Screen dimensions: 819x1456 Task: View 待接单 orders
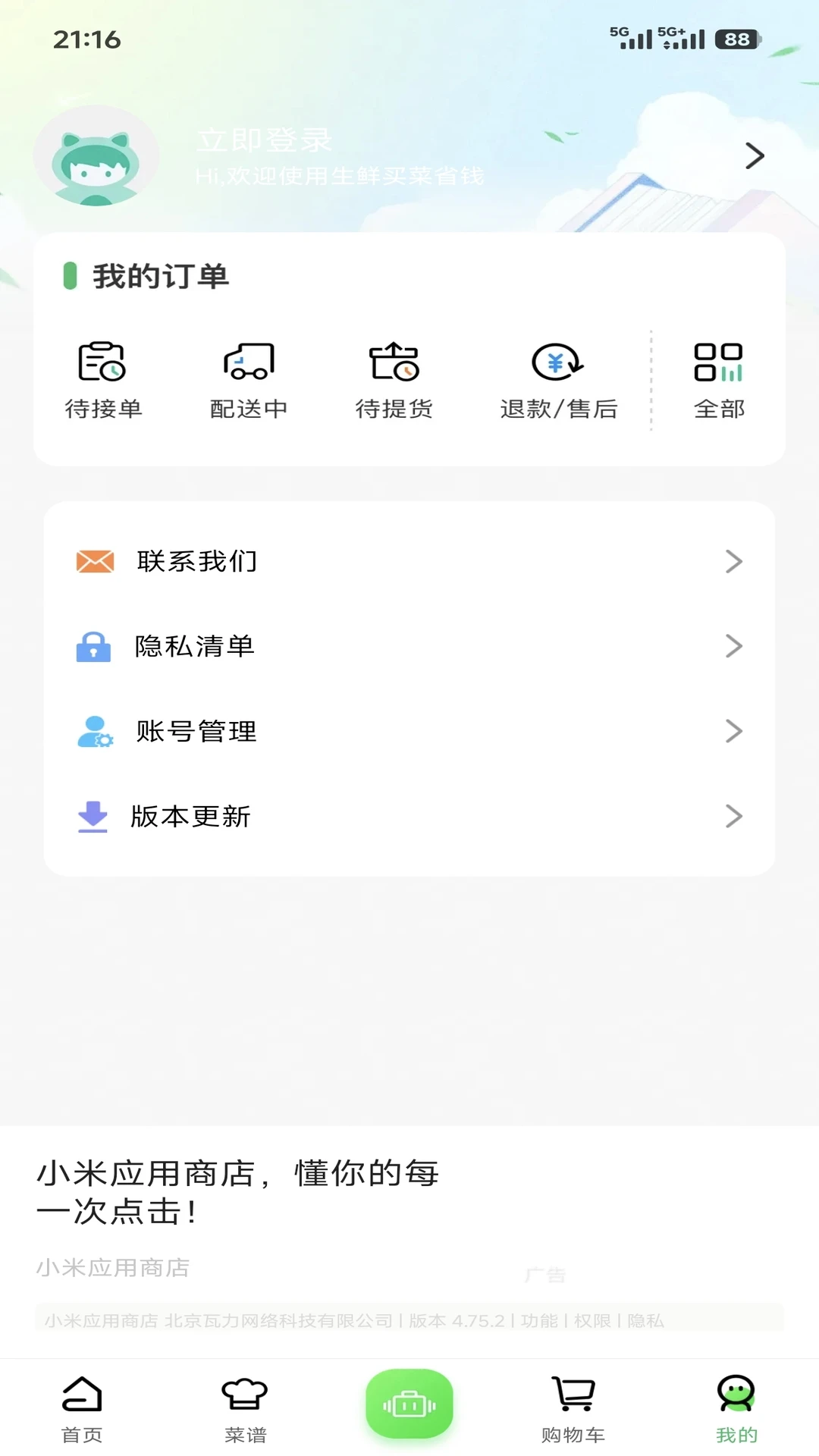coord(103,380)
